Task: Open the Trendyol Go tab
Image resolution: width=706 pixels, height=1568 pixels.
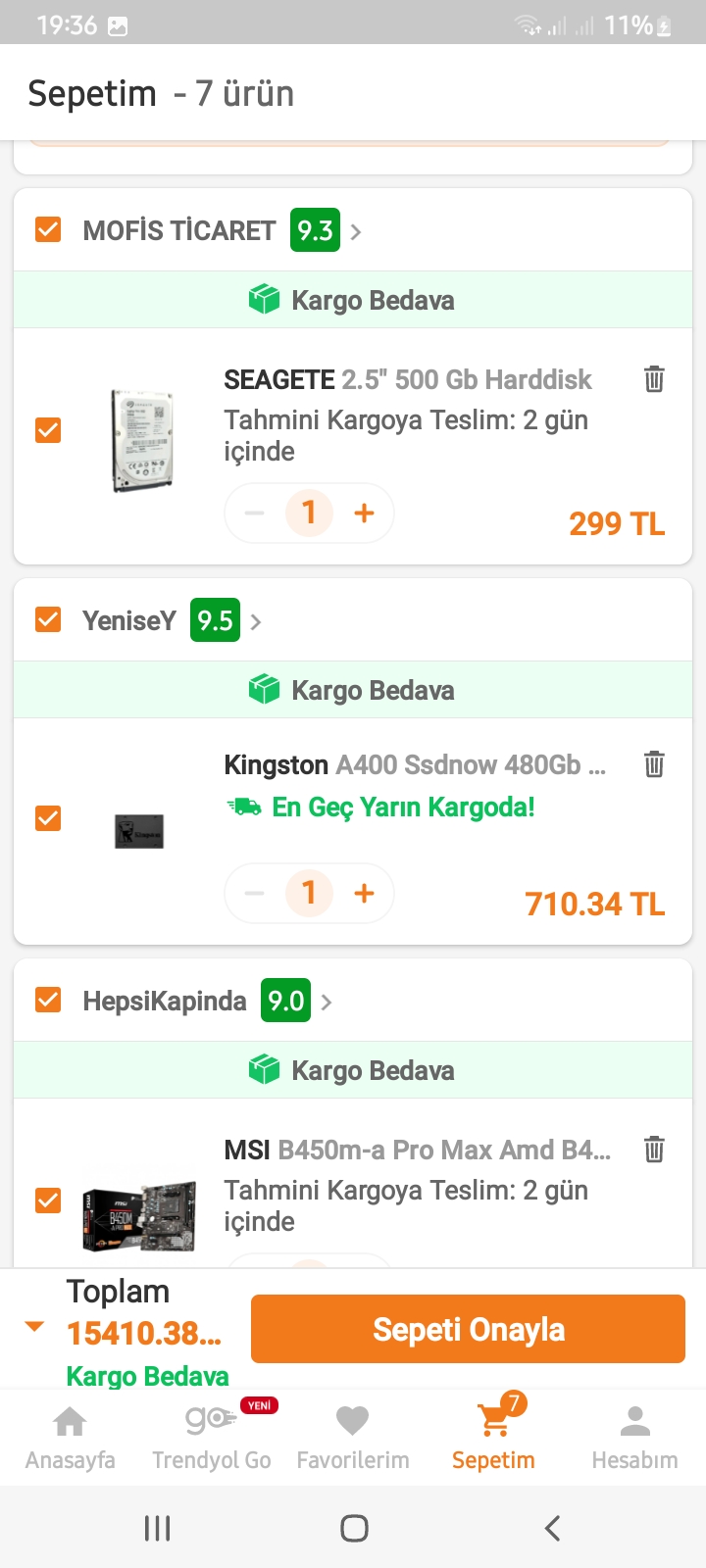Action: click(x=211, y=1437)
